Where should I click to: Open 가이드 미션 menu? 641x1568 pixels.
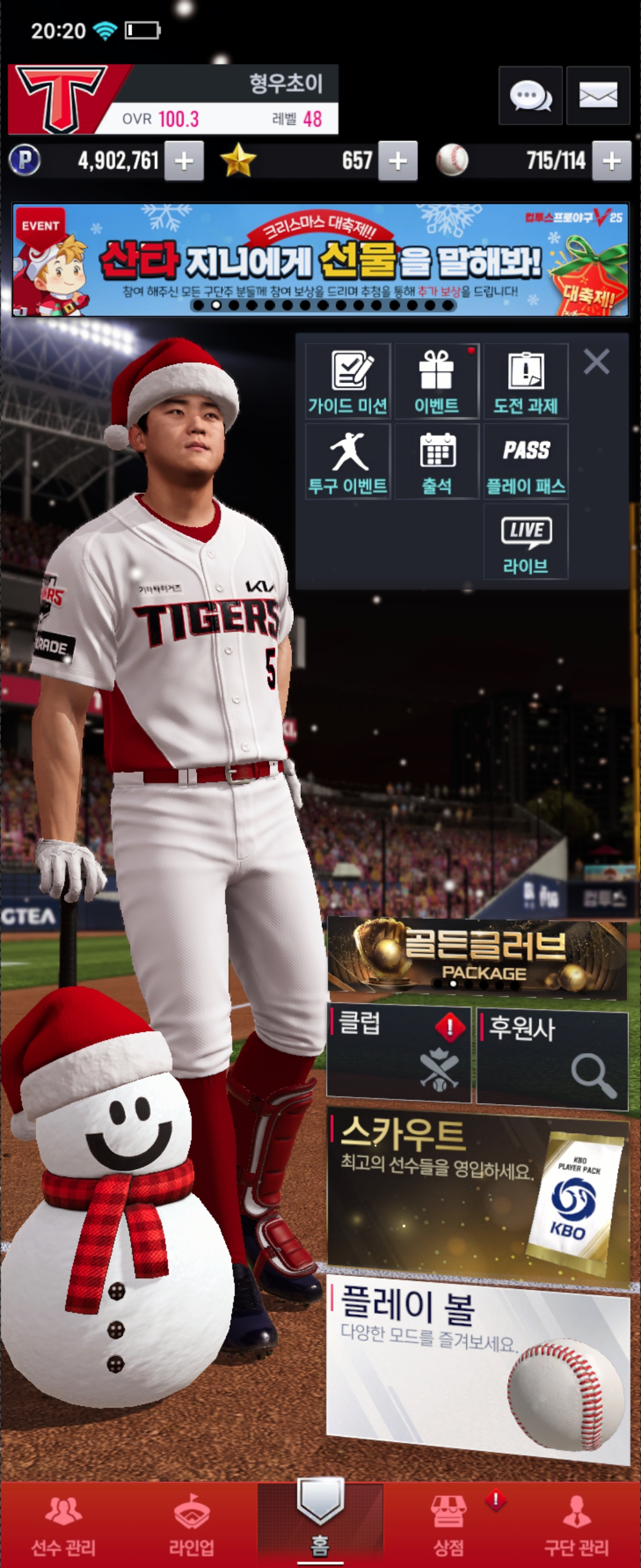click(348, 381)
